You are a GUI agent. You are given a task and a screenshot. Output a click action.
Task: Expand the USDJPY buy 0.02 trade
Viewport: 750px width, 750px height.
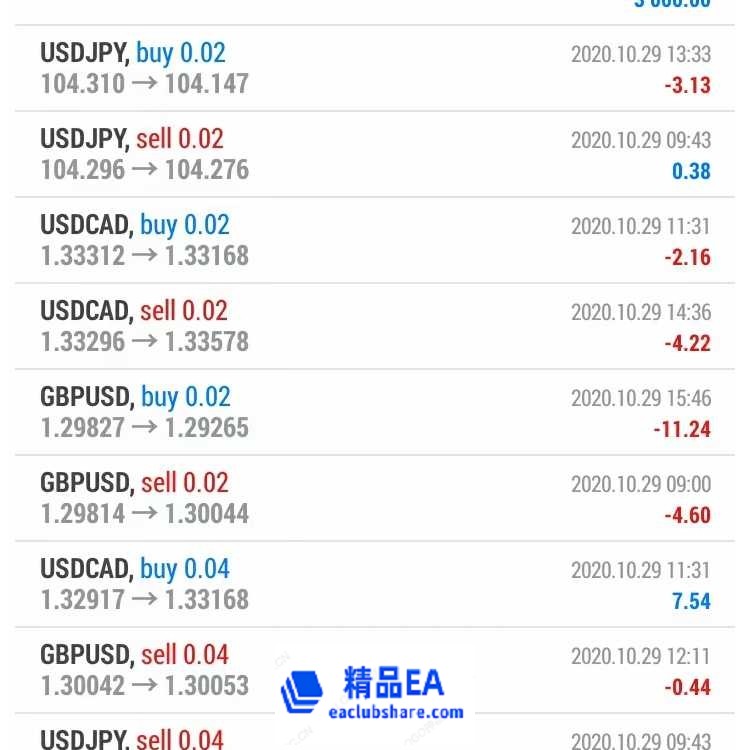(375, 68)
